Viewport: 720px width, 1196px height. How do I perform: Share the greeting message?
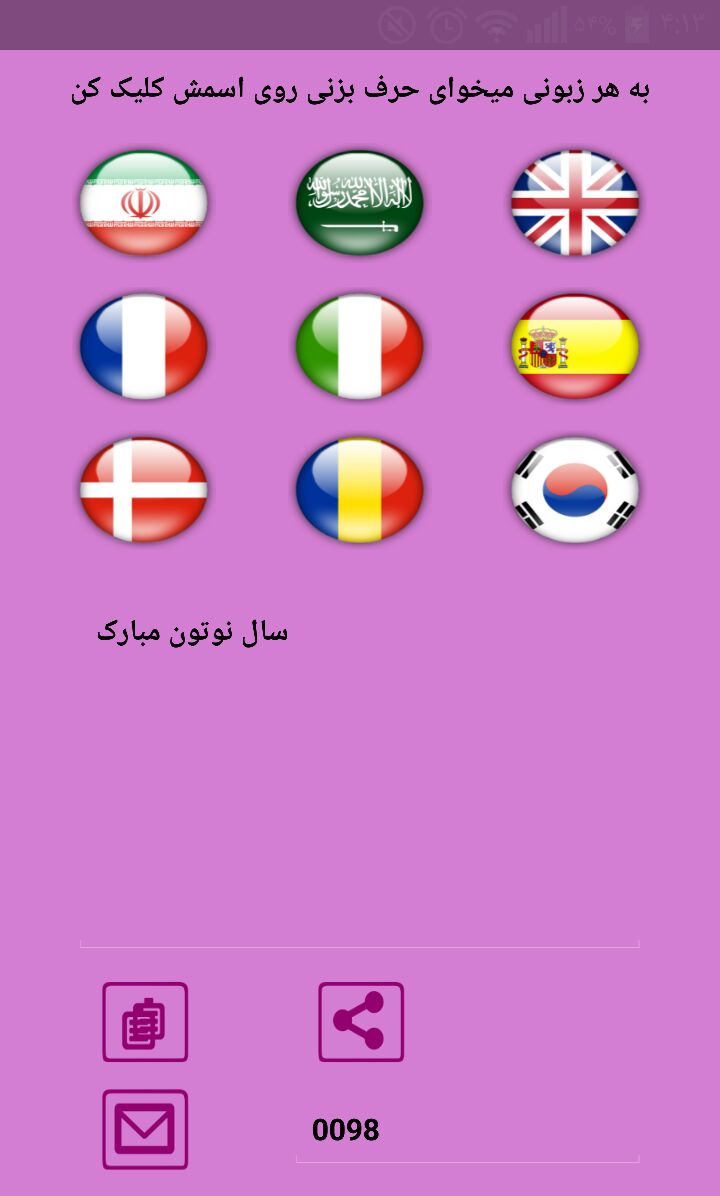tap(361, 1022)
